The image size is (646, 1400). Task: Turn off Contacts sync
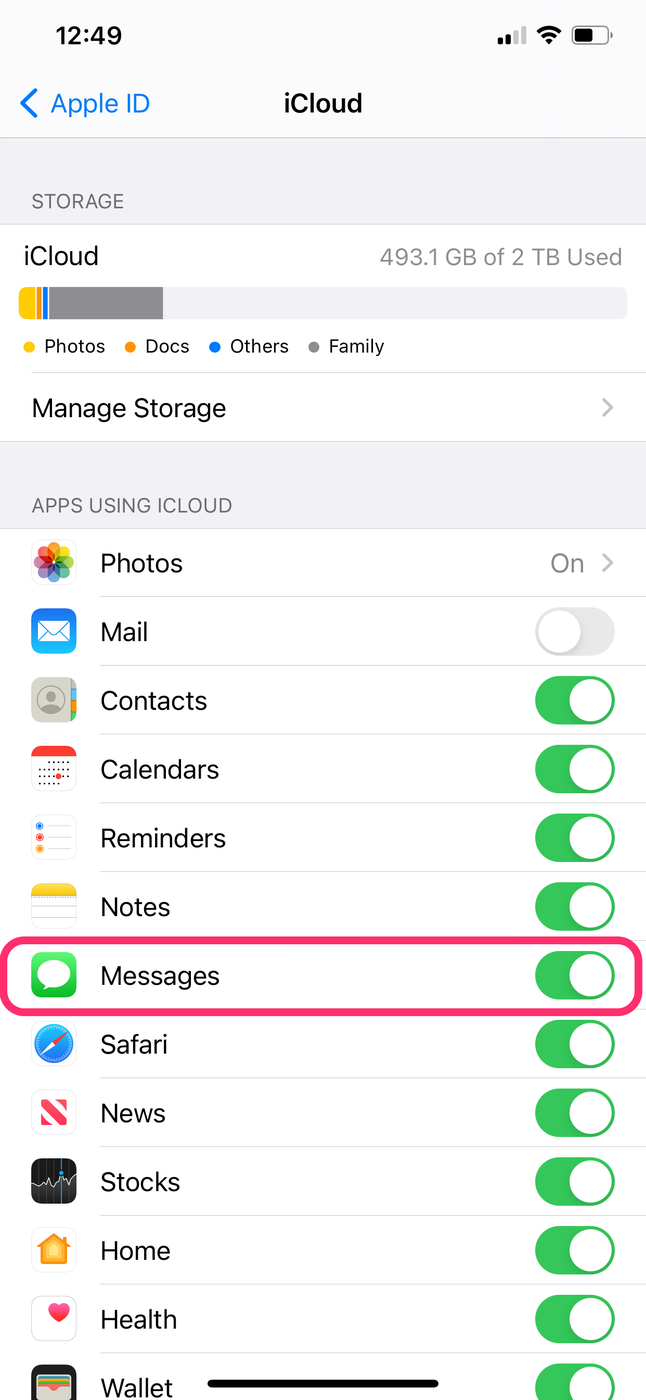pyautogui.click(x=574, y=701)
